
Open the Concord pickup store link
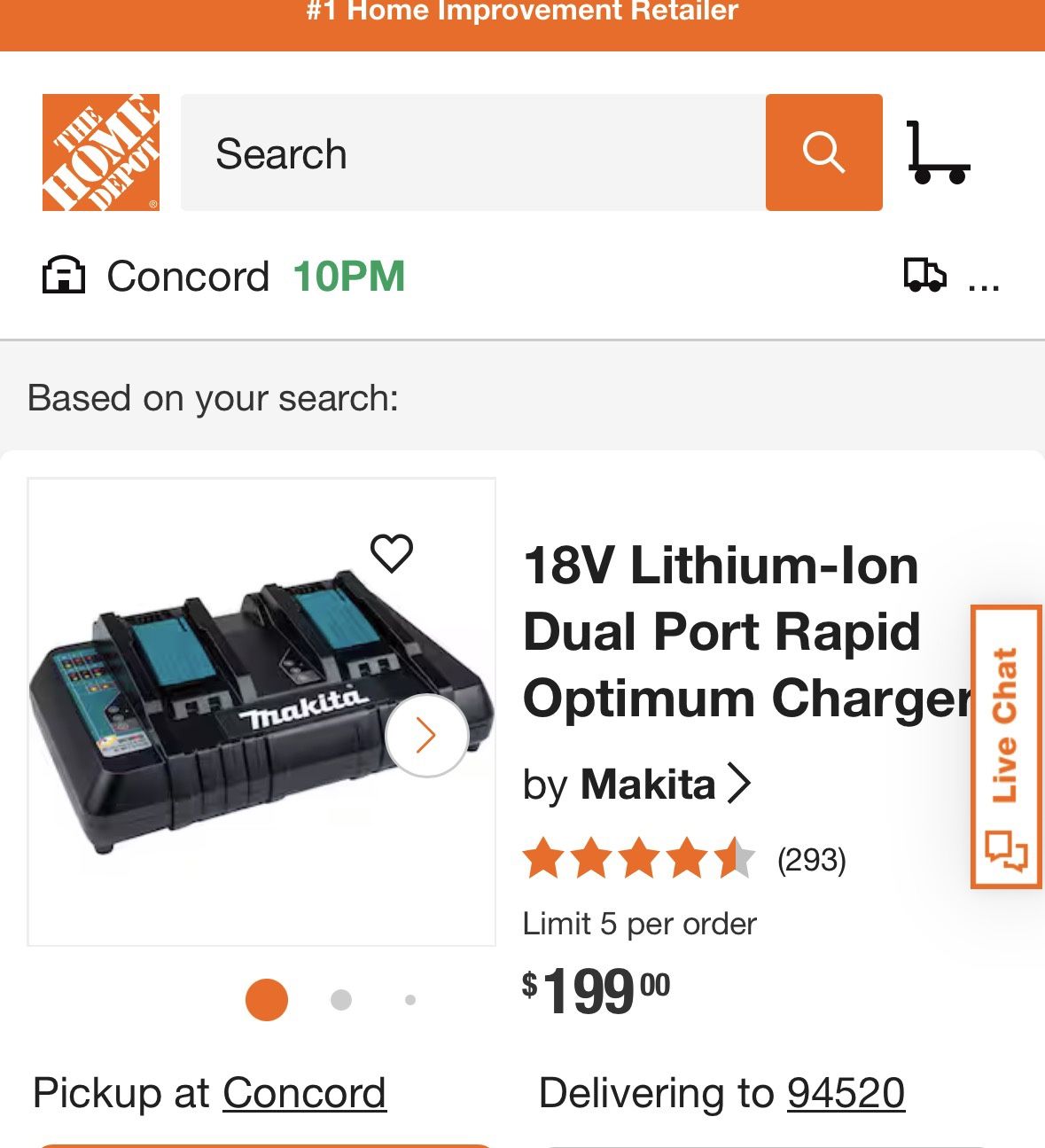click(x=304, y=1093)
